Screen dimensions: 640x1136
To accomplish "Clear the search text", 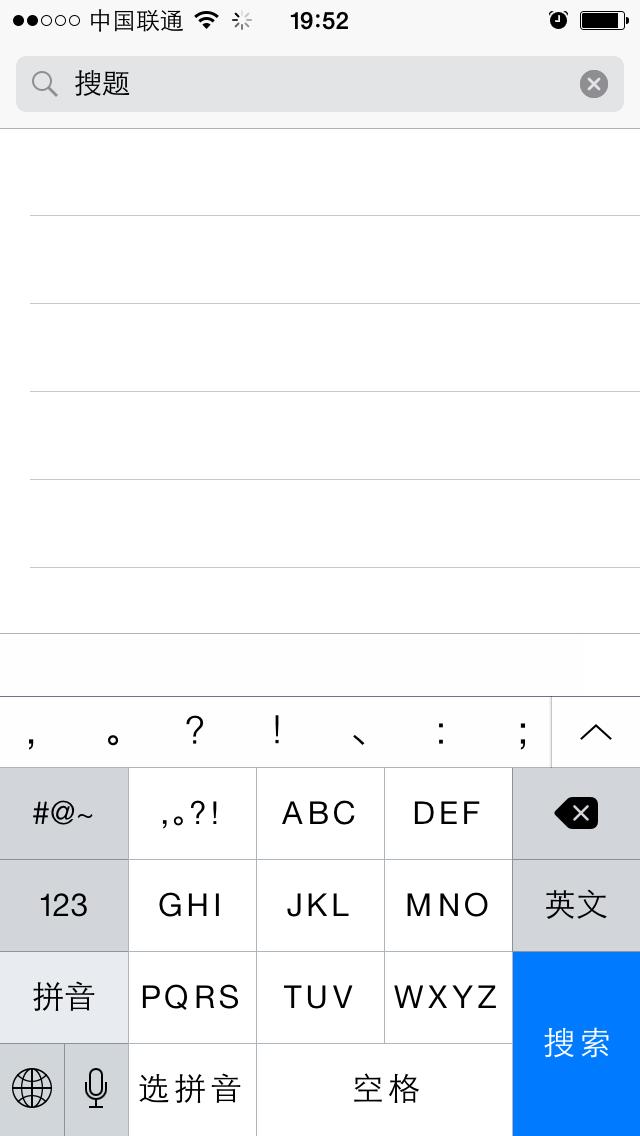I will 594,84.
